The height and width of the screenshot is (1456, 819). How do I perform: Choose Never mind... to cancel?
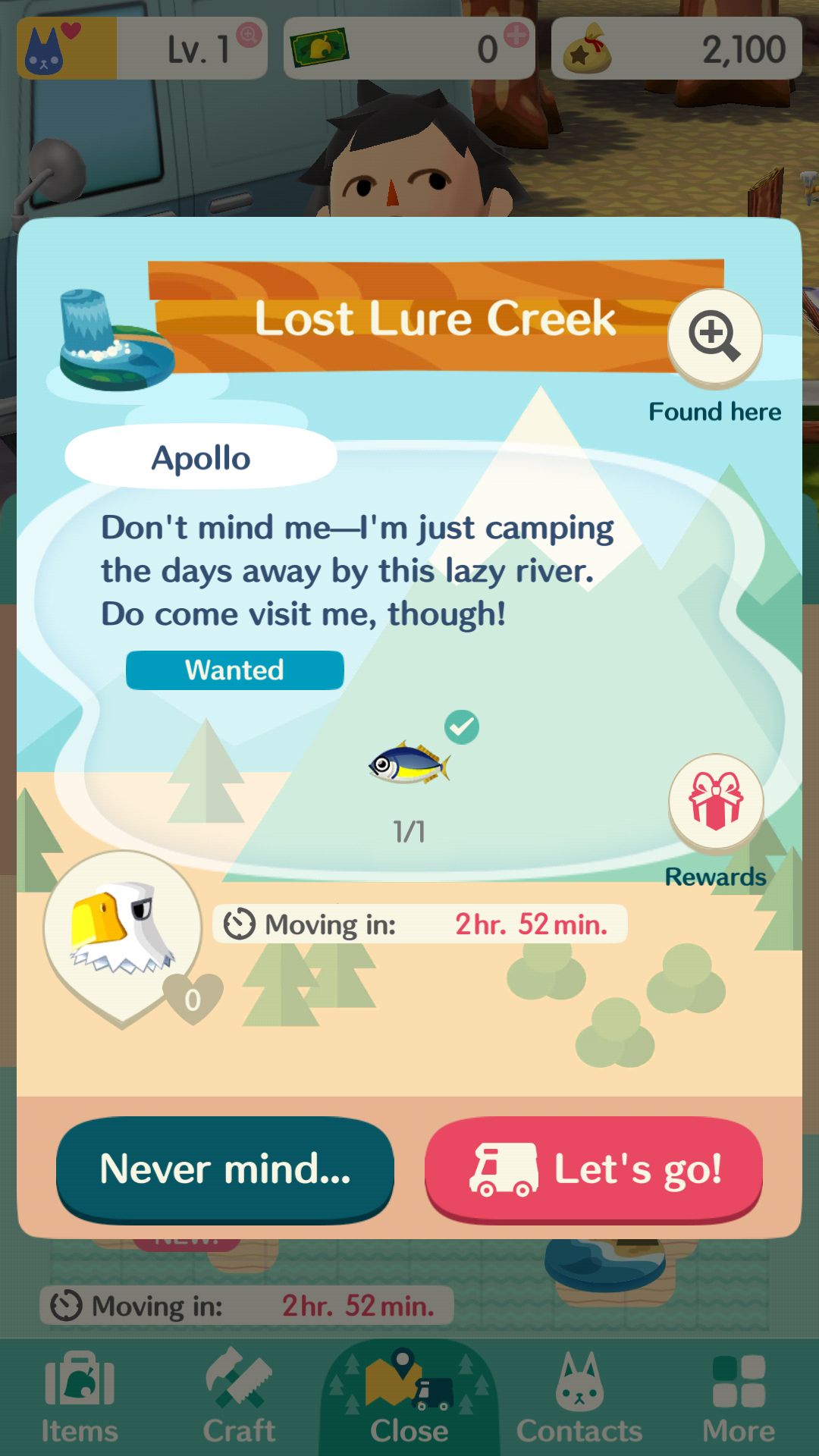pyautogui.click(x=225, y=1169)
